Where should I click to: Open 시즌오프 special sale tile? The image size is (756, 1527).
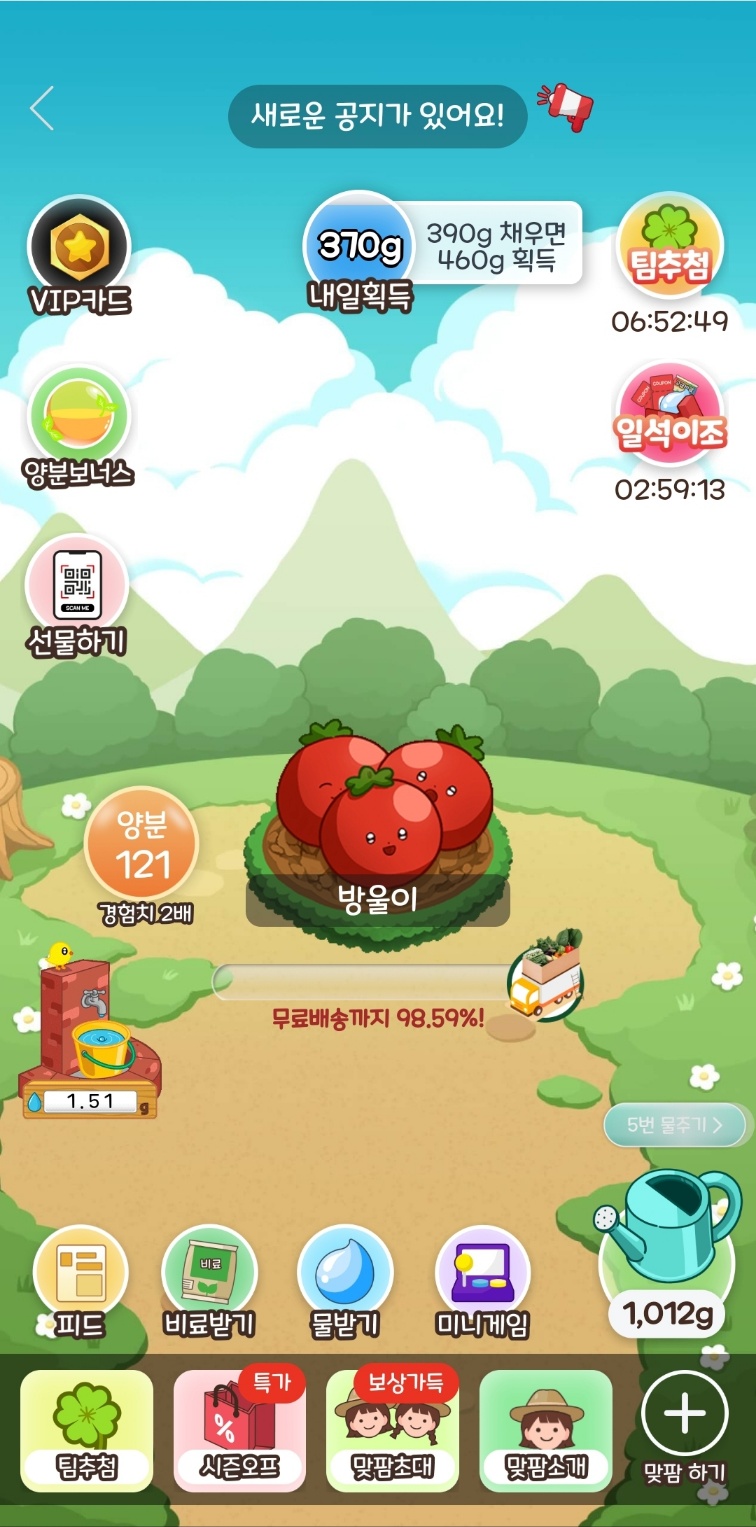(239, 1430)
